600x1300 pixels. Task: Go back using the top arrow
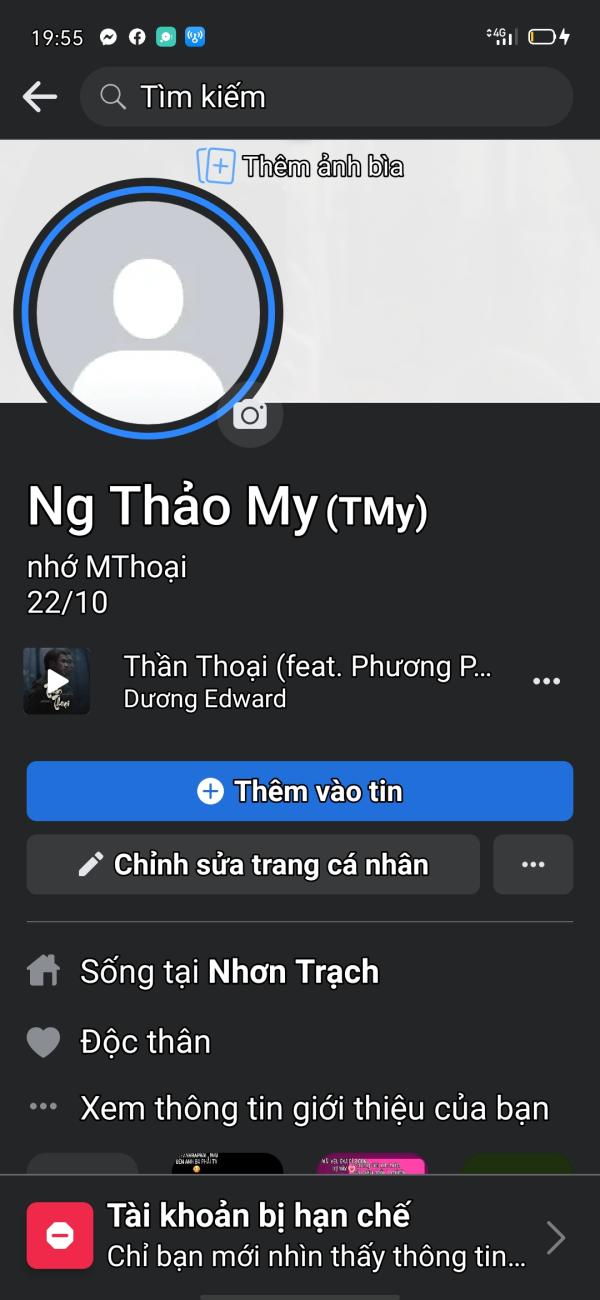39,97
